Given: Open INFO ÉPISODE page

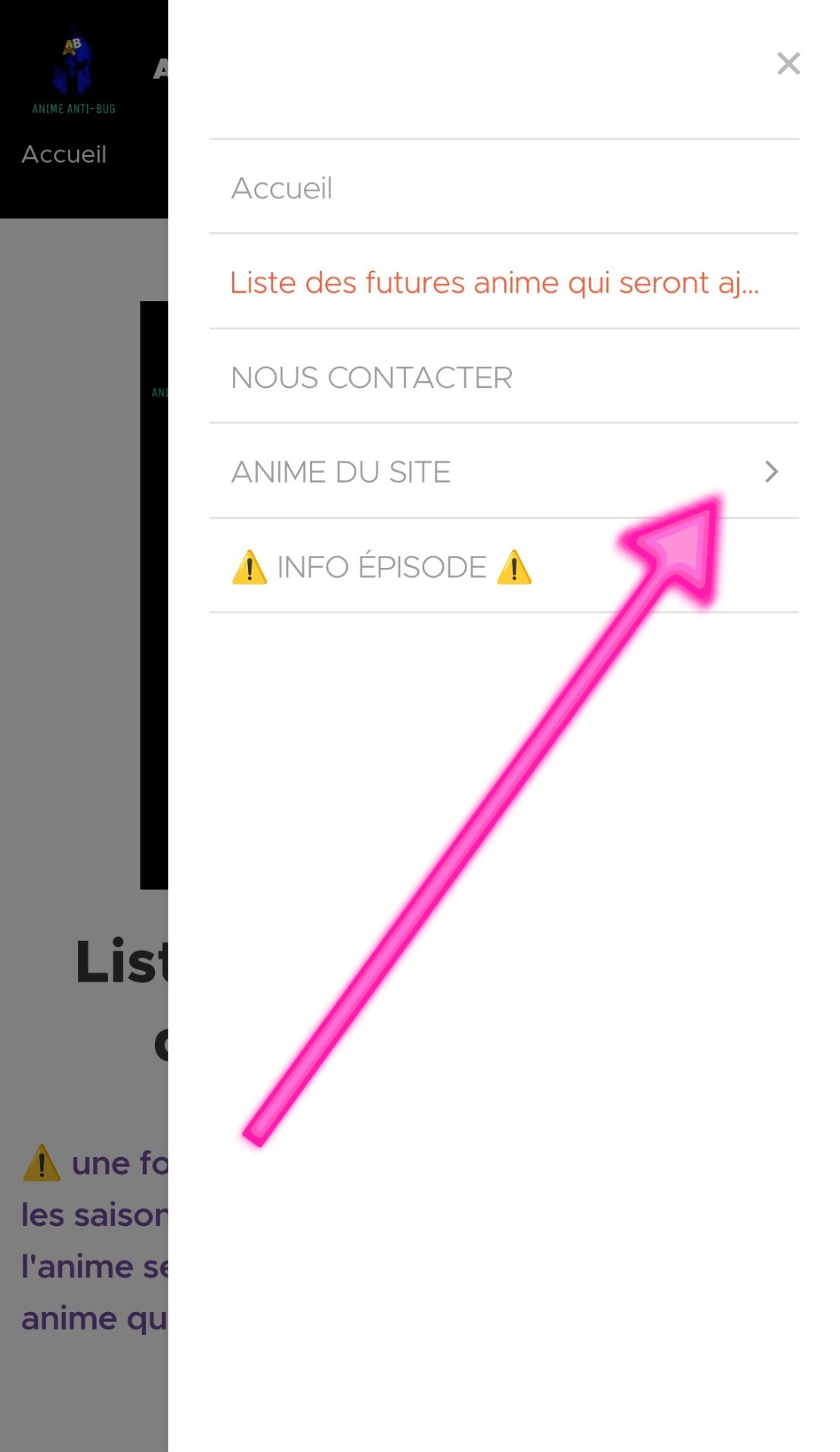Looking at the screenshot, I should coord(382,567).
